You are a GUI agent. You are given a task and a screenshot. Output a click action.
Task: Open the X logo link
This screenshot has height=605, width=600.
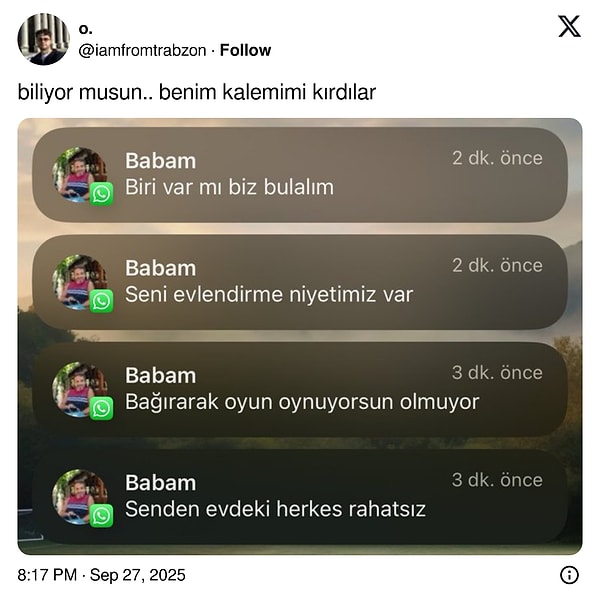coord(568,27)
